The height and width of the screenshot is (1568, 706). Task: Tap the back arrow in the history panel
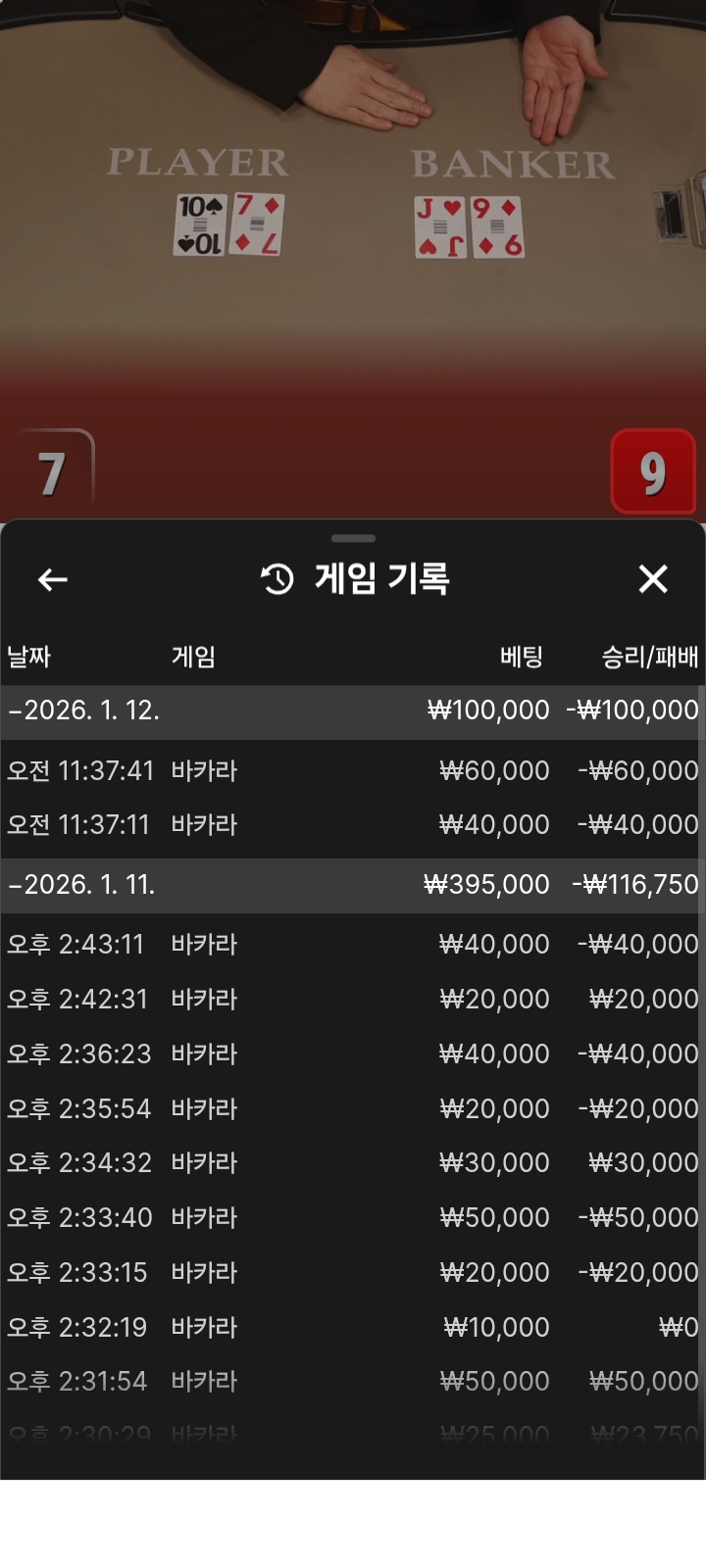(x=53, y=579)
